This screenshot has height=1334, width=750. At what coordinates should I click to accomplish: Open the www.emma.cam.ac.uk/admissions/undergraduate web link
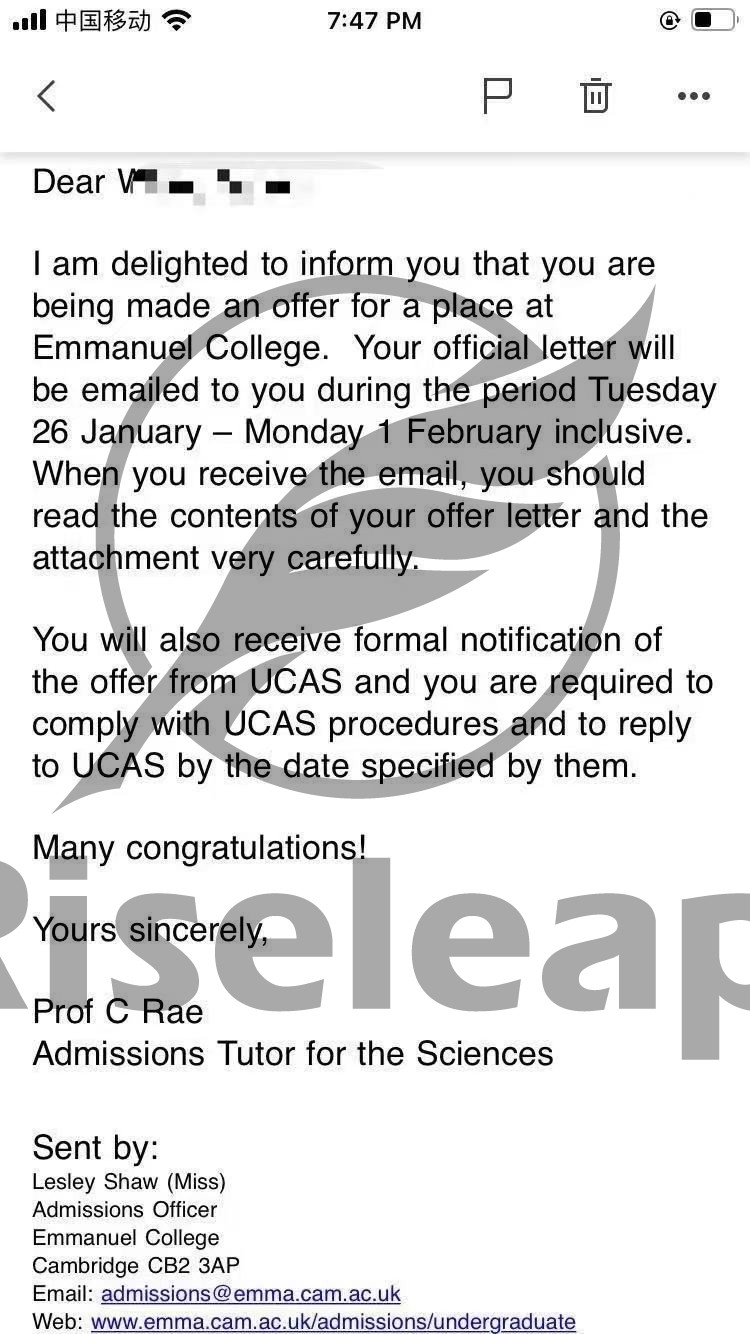pyautogui.click(x=333, y=1322)
